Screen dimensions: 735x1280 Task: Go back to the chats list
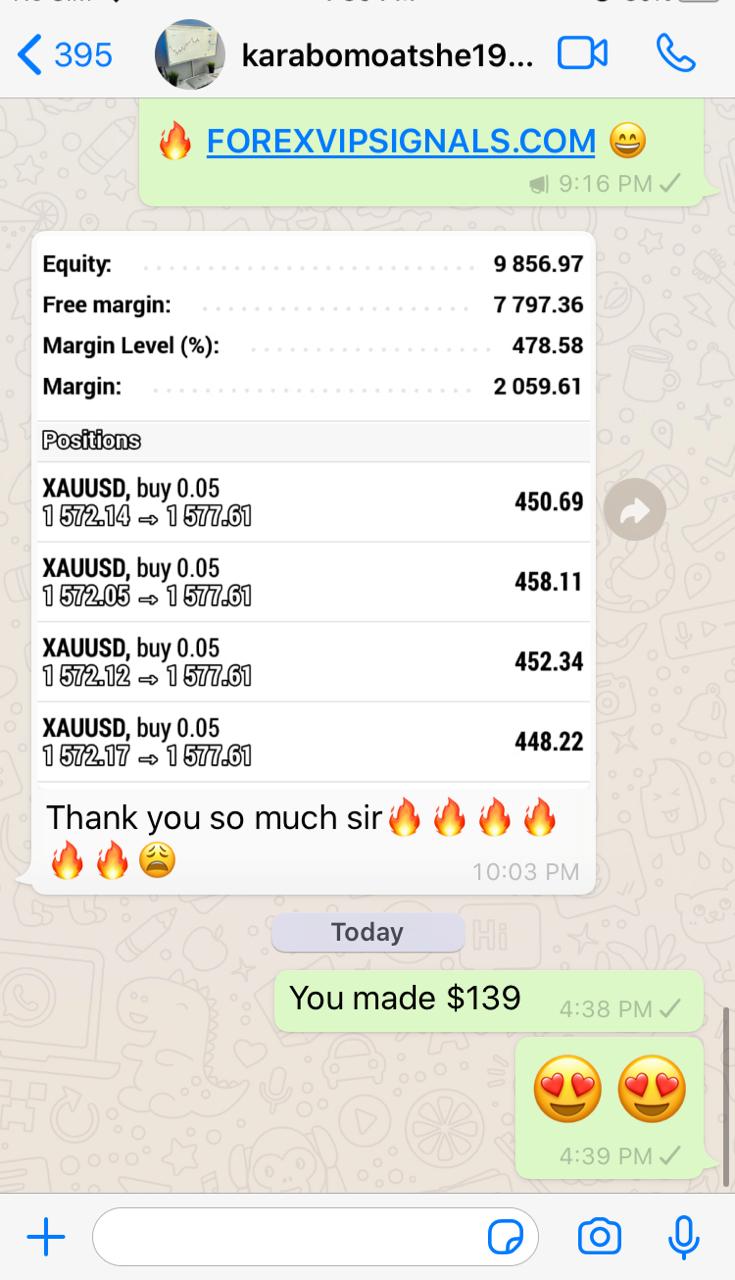point(64,55)
